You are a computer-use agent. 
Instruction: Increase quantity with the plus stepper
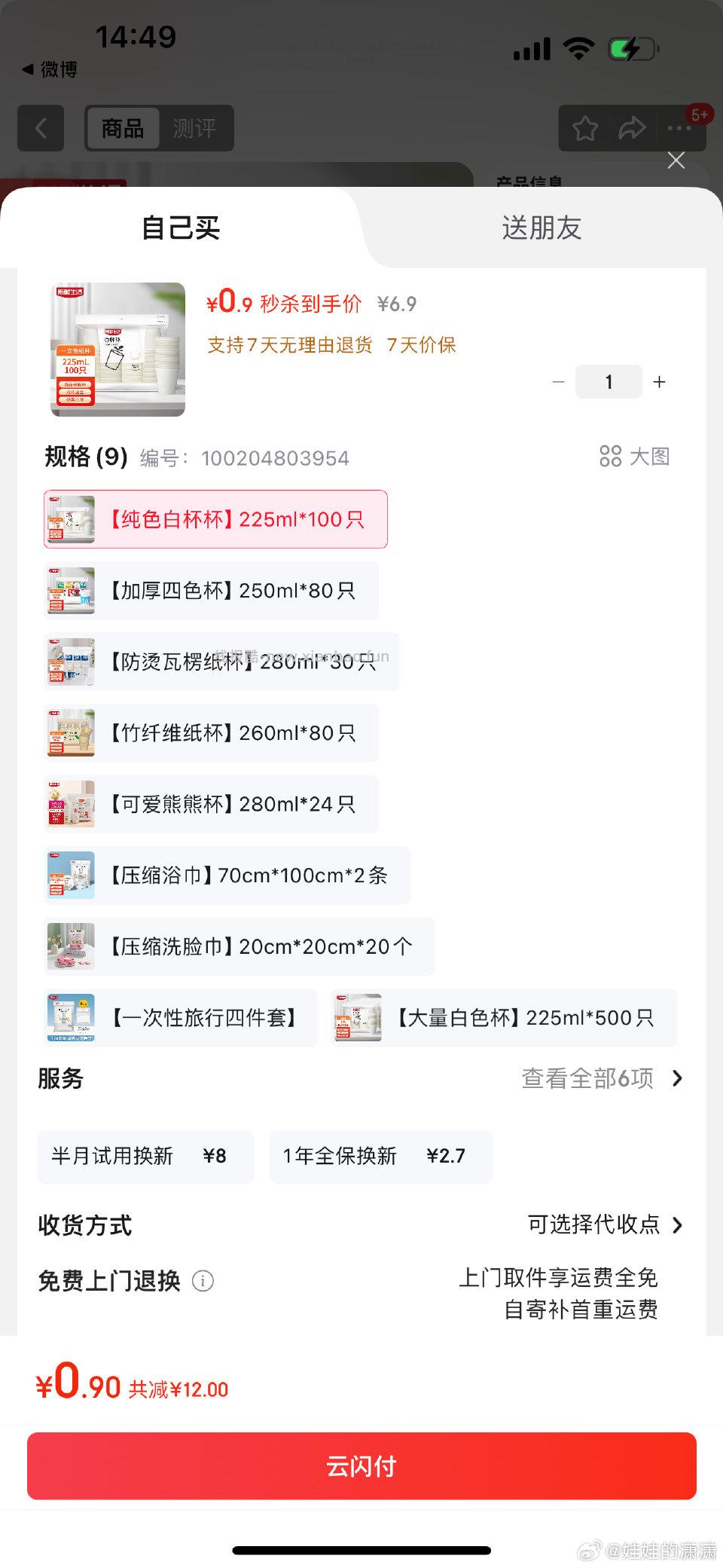click(659, 382)
